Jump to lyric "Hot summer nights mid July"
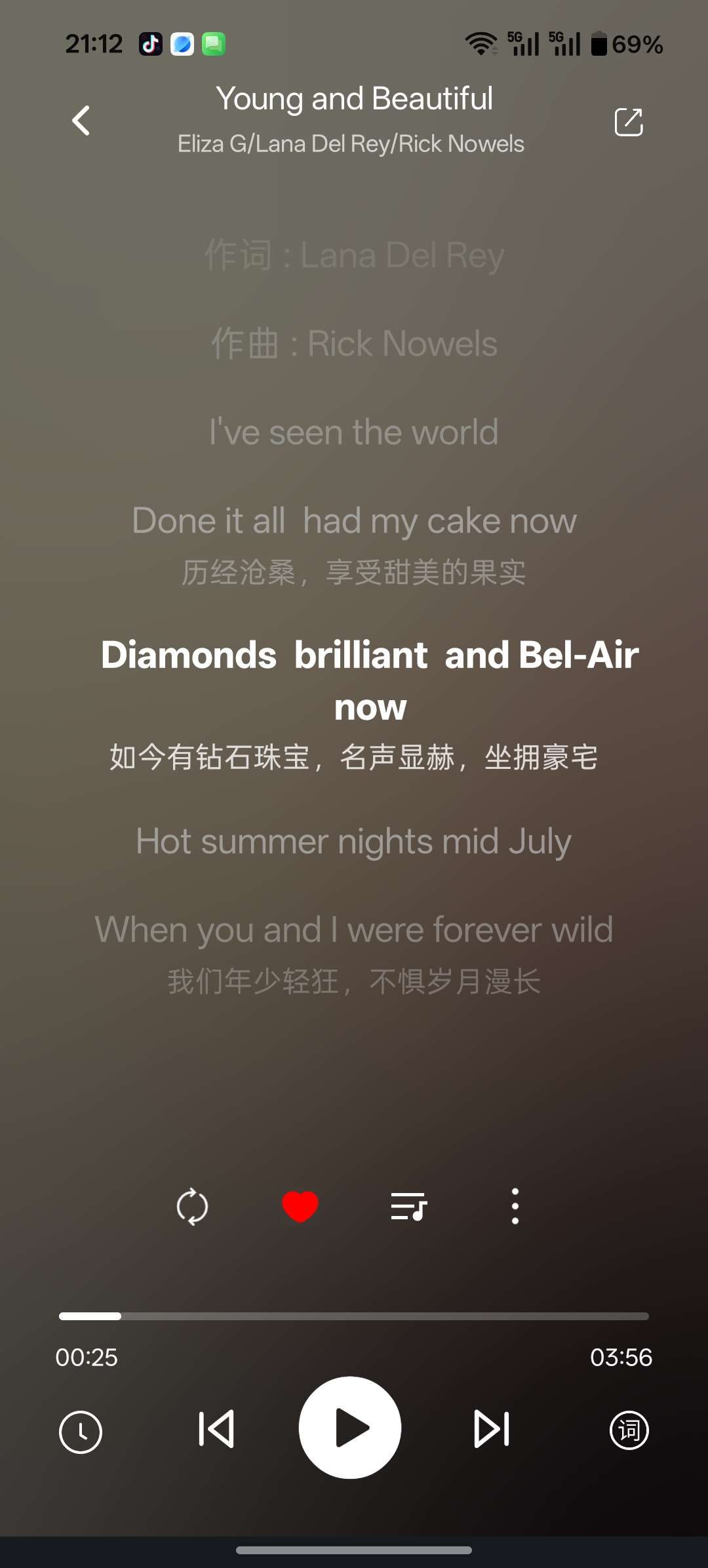Image resolution: width=708 pixels, height=1568 pixels. coord(354,842)
